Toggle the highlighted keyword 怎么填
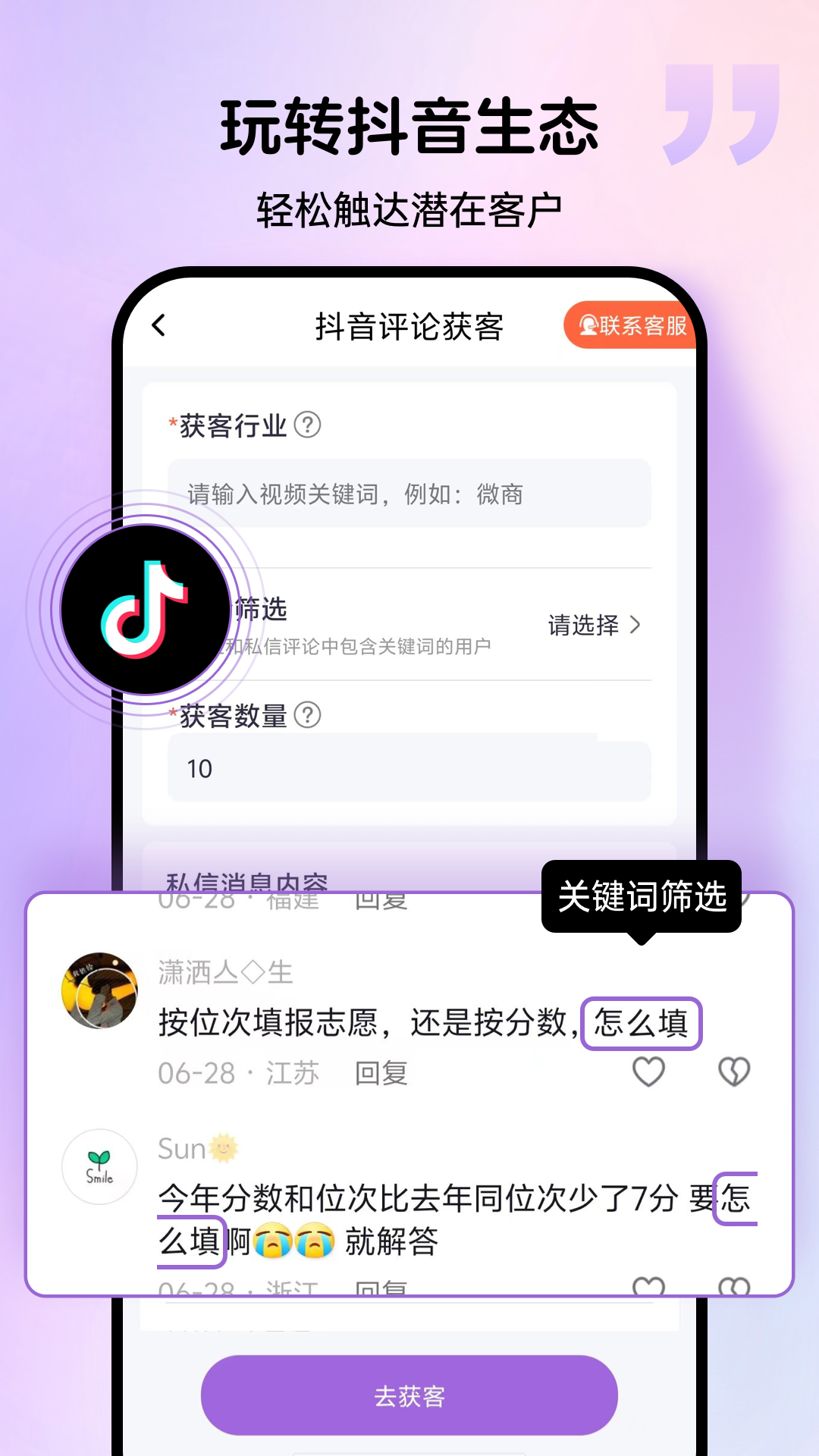 tap(642, 1022)
